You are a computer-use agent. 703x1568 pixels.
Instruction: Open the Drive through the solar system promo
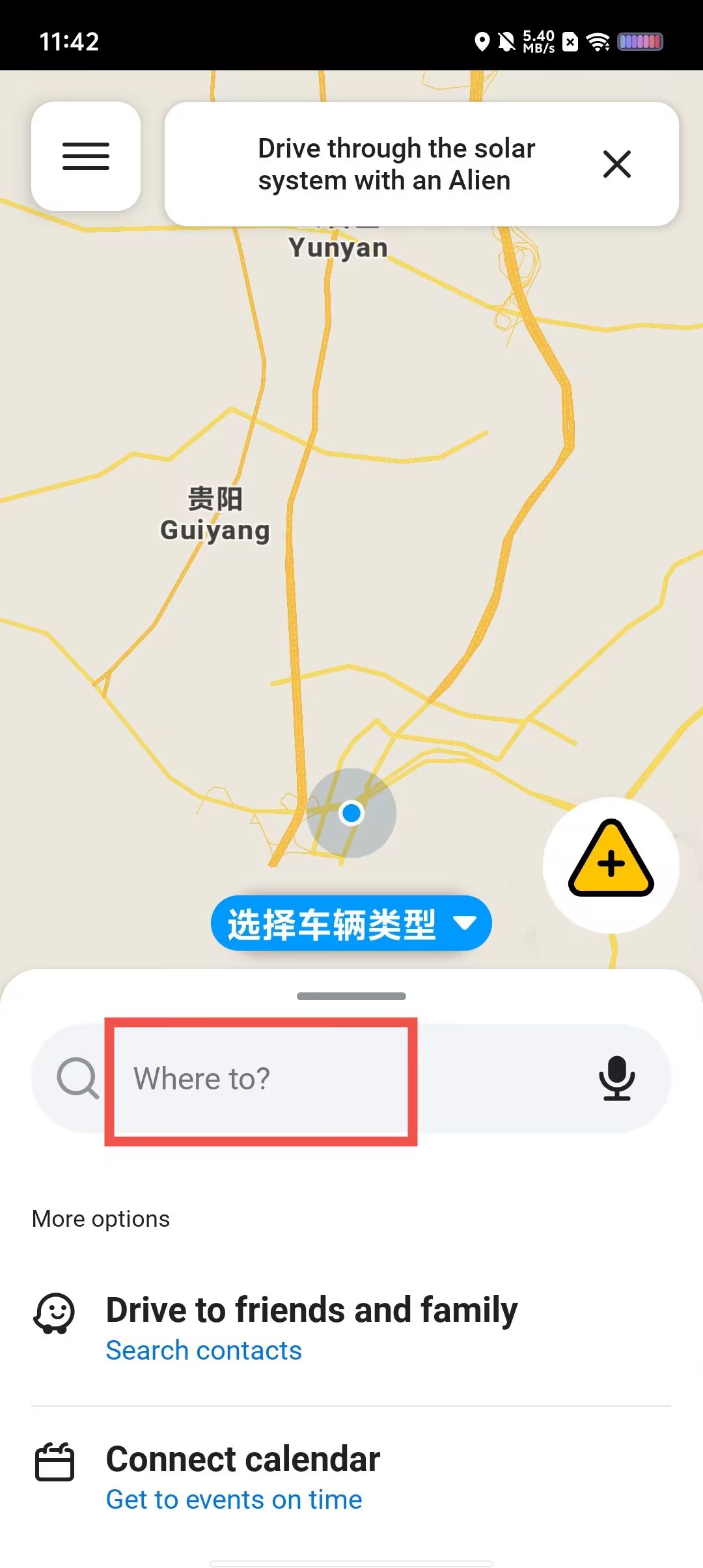pos(396,164)
